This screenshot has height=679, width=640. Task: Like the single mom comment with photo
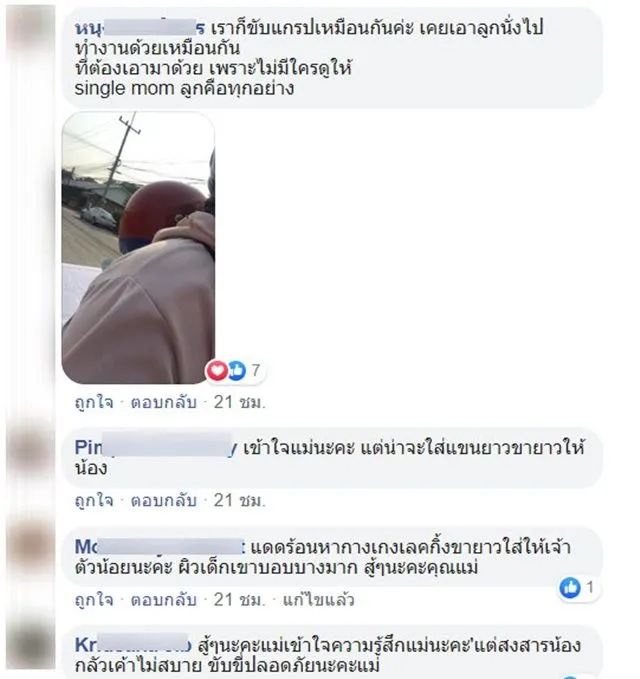(x=94, y=402)
